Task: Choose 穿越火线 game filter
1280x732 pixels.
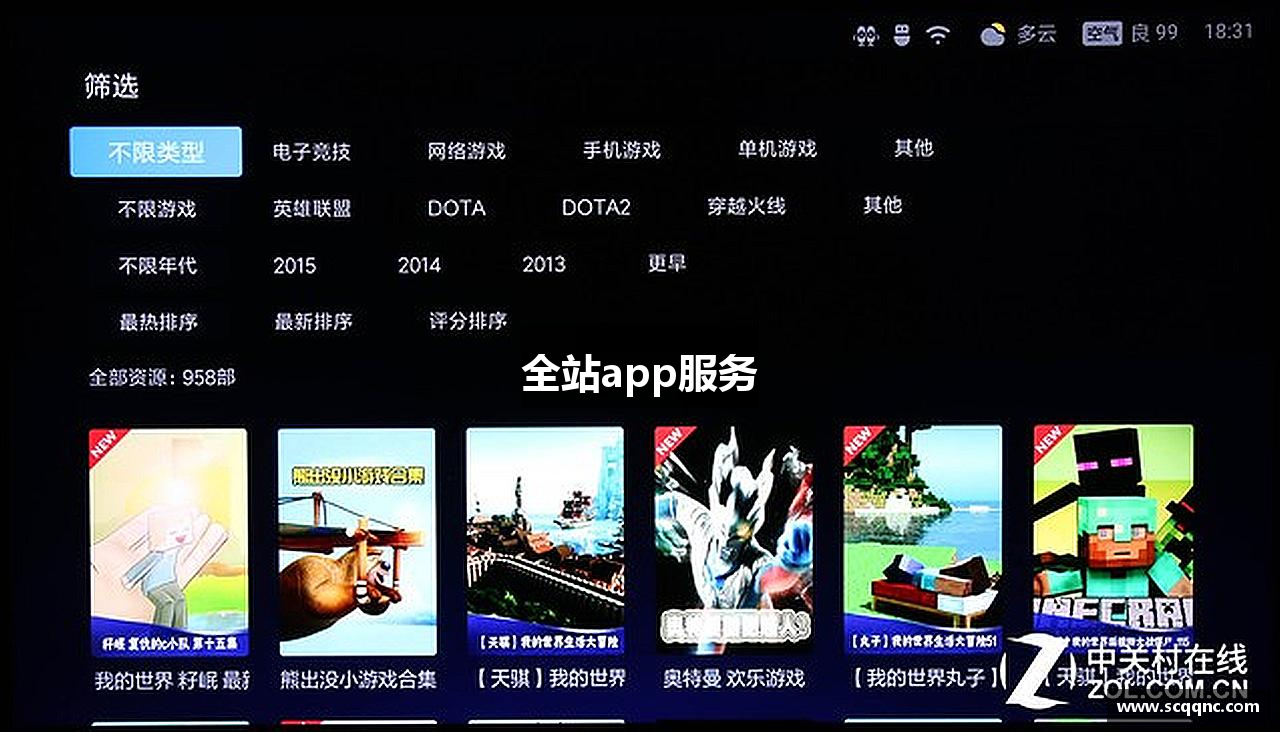Action: pyautogui.click(x=746, y=206)
